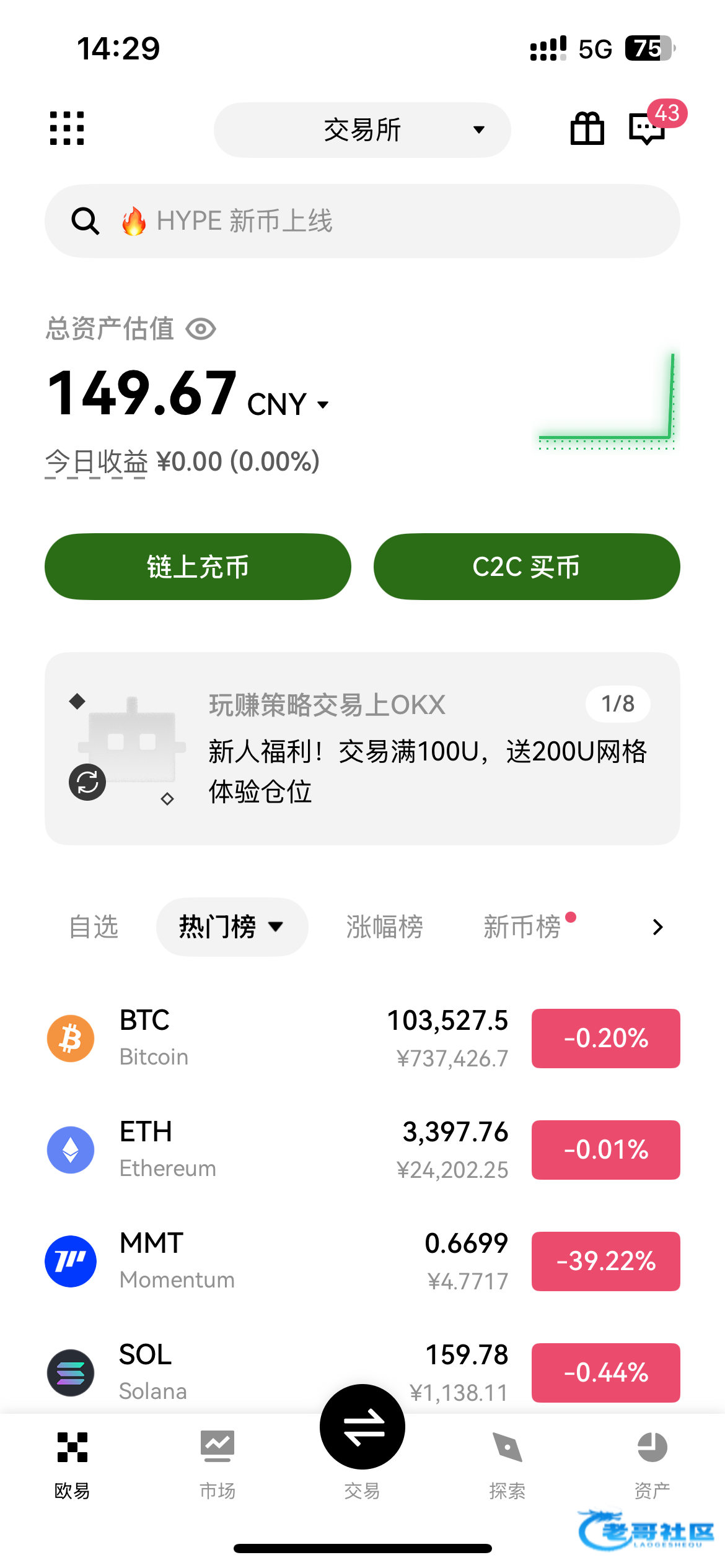
Task: Expand the 热门榜 list dropdown
Action: (x=232, y=927)
